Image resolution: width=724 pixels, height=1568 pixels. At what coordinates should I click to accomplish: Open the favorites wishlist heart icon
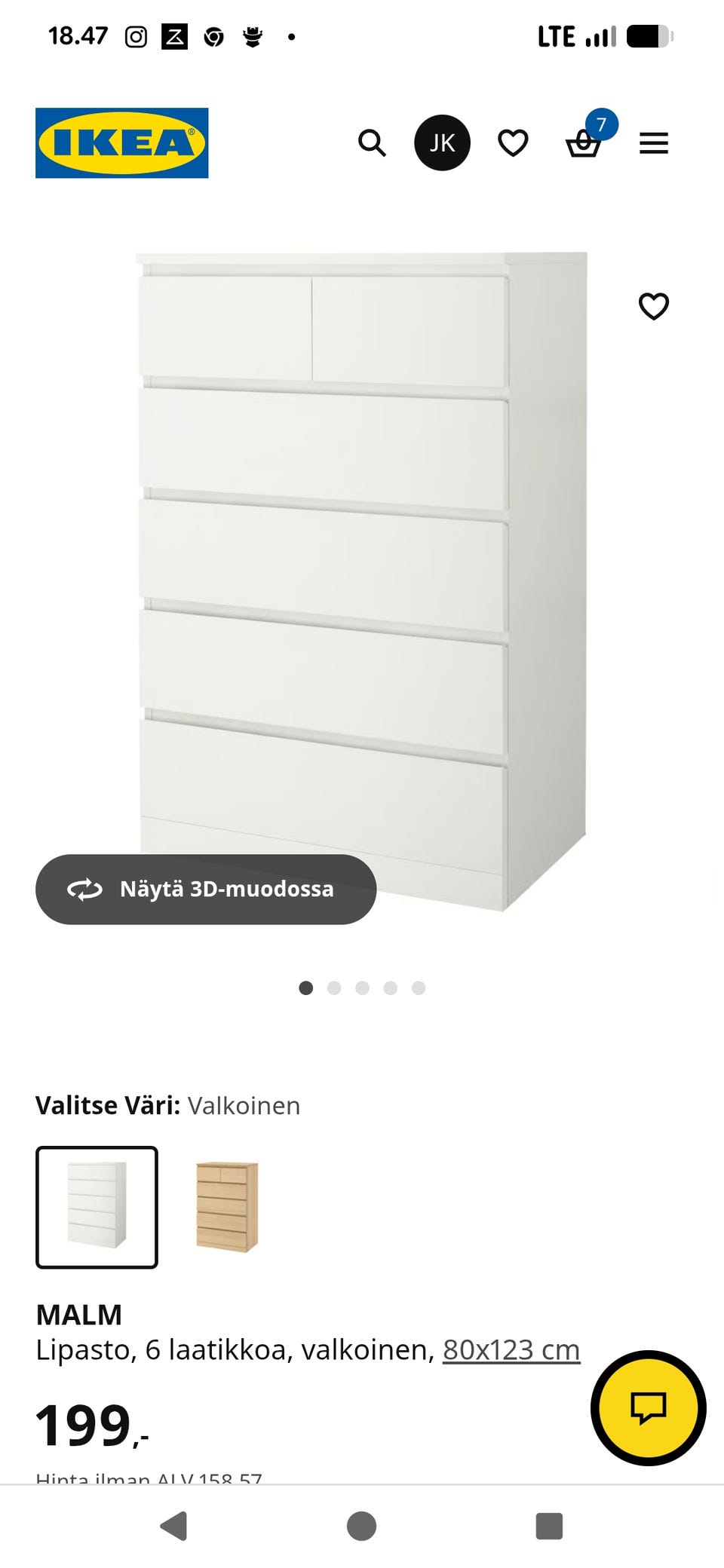pos(513,142)
